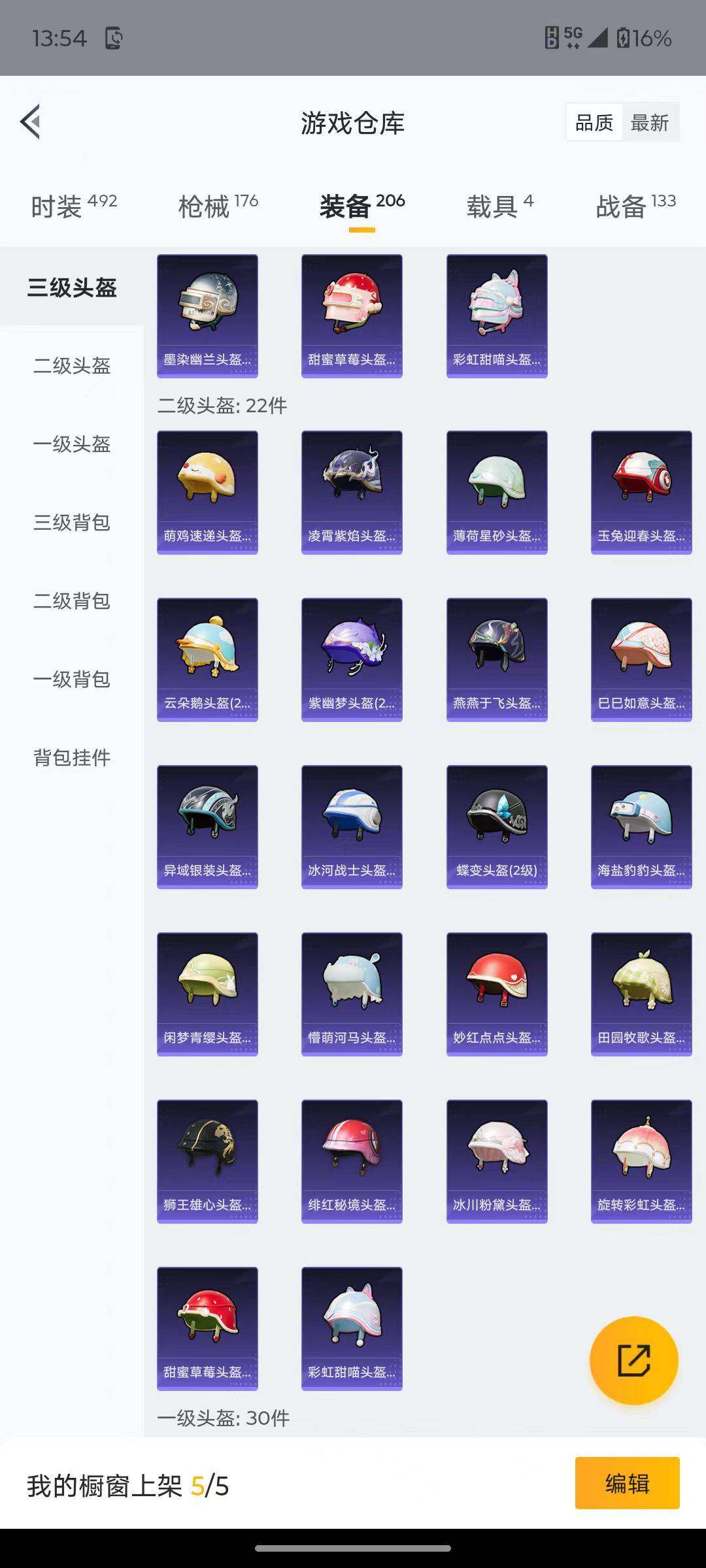Switch sorting to 最新
Image resolution: width=706 pixels, height=1568 pixels.
(x=651, y=123)
